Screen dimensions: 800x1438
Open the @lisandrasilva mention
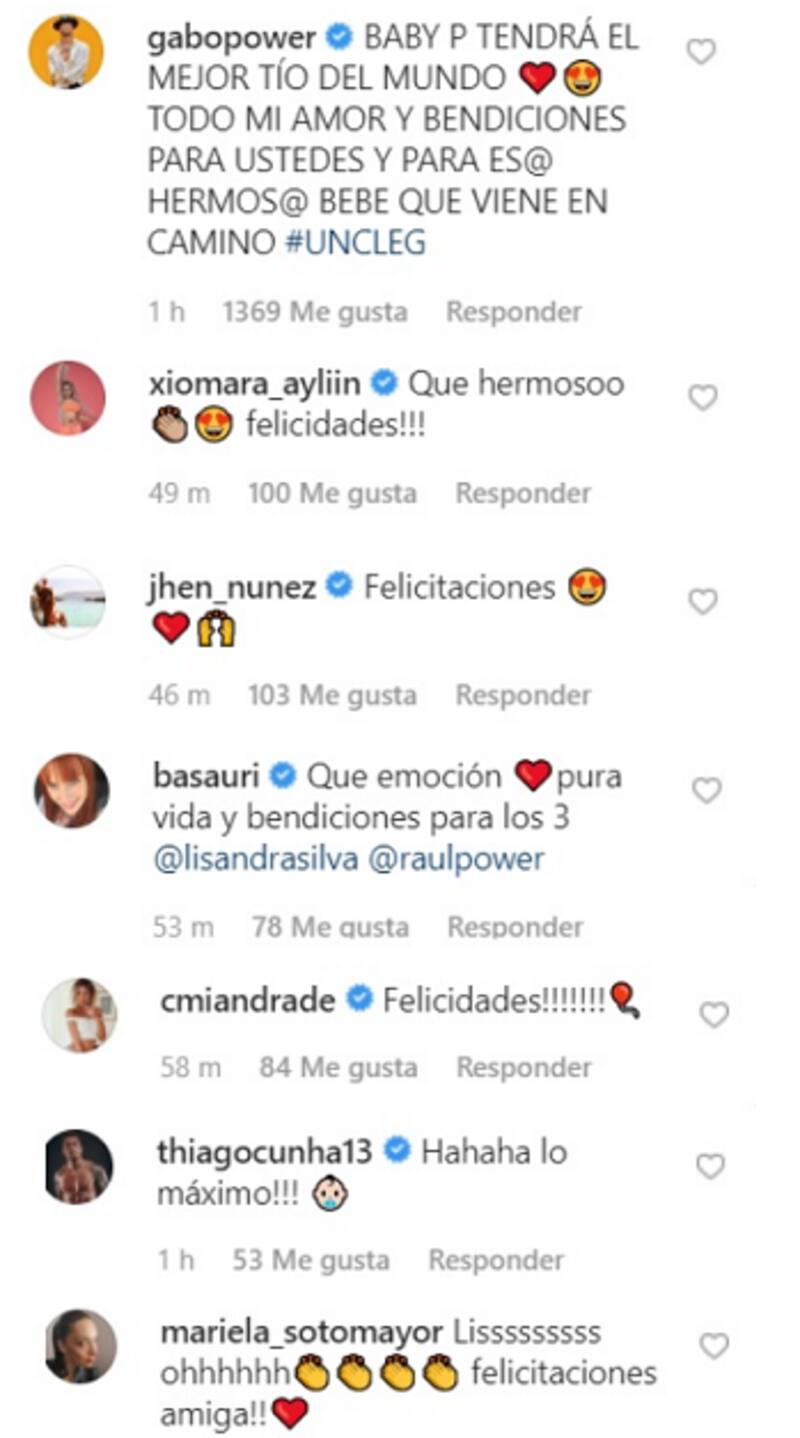click(x=255, y=860)
